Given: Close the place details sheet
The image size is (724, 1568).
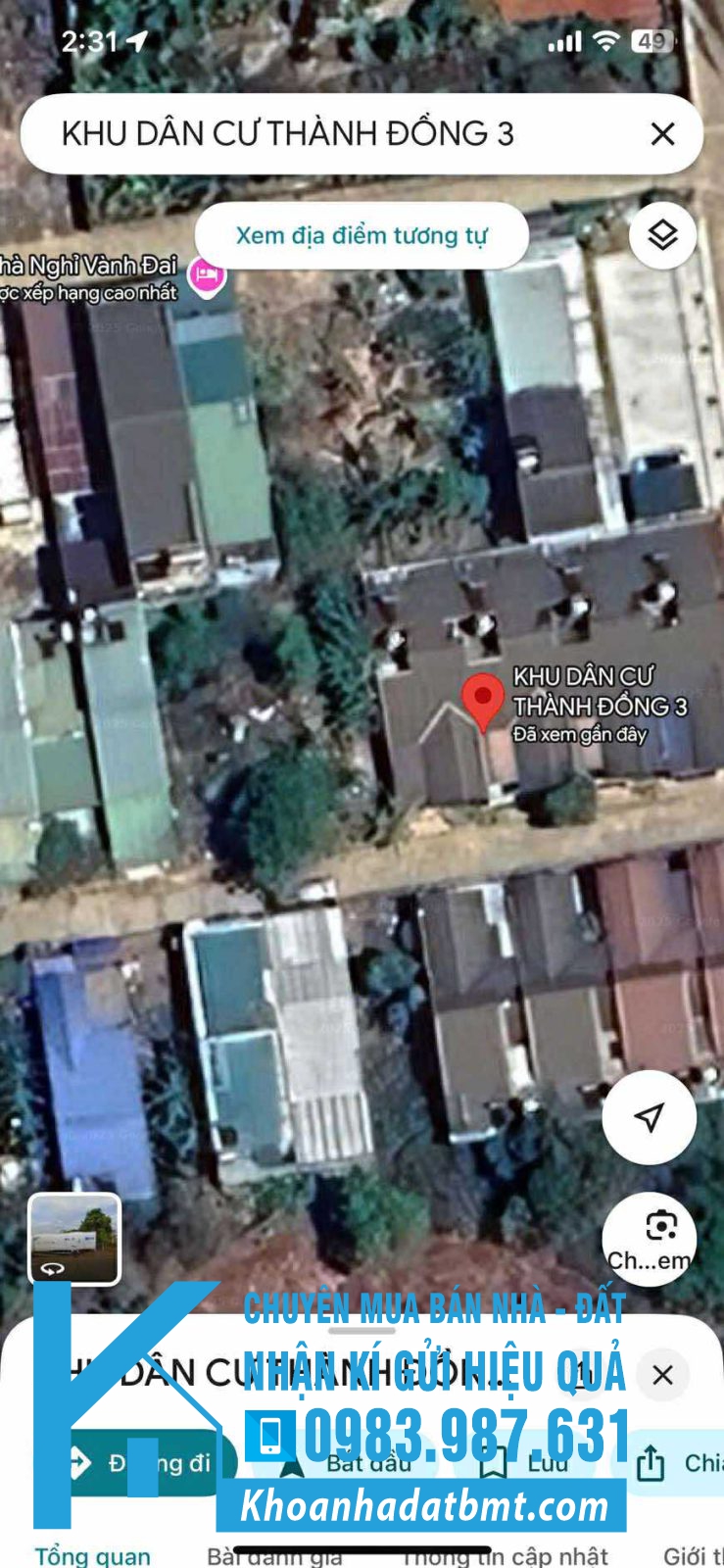Looking at the screenshot, I should (662, 1375).
